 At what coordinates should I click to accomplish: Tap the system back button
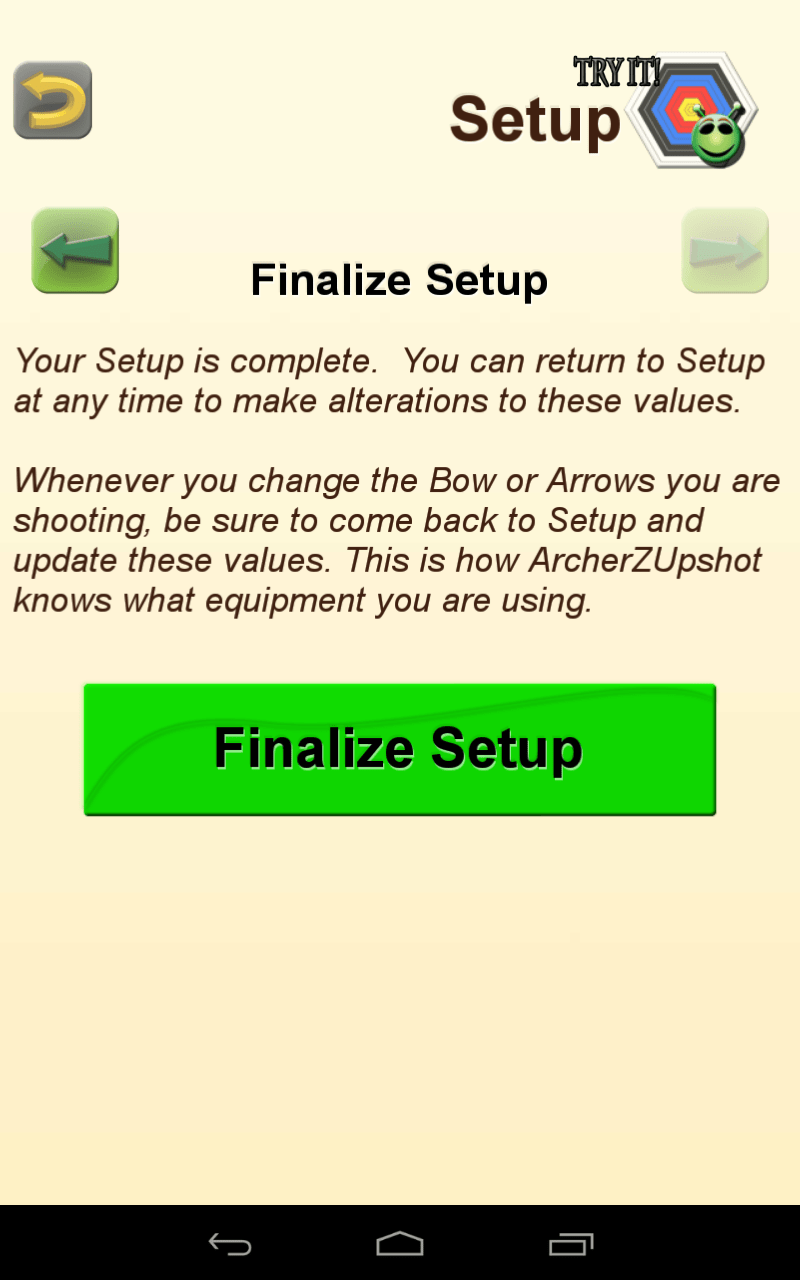230,1243
